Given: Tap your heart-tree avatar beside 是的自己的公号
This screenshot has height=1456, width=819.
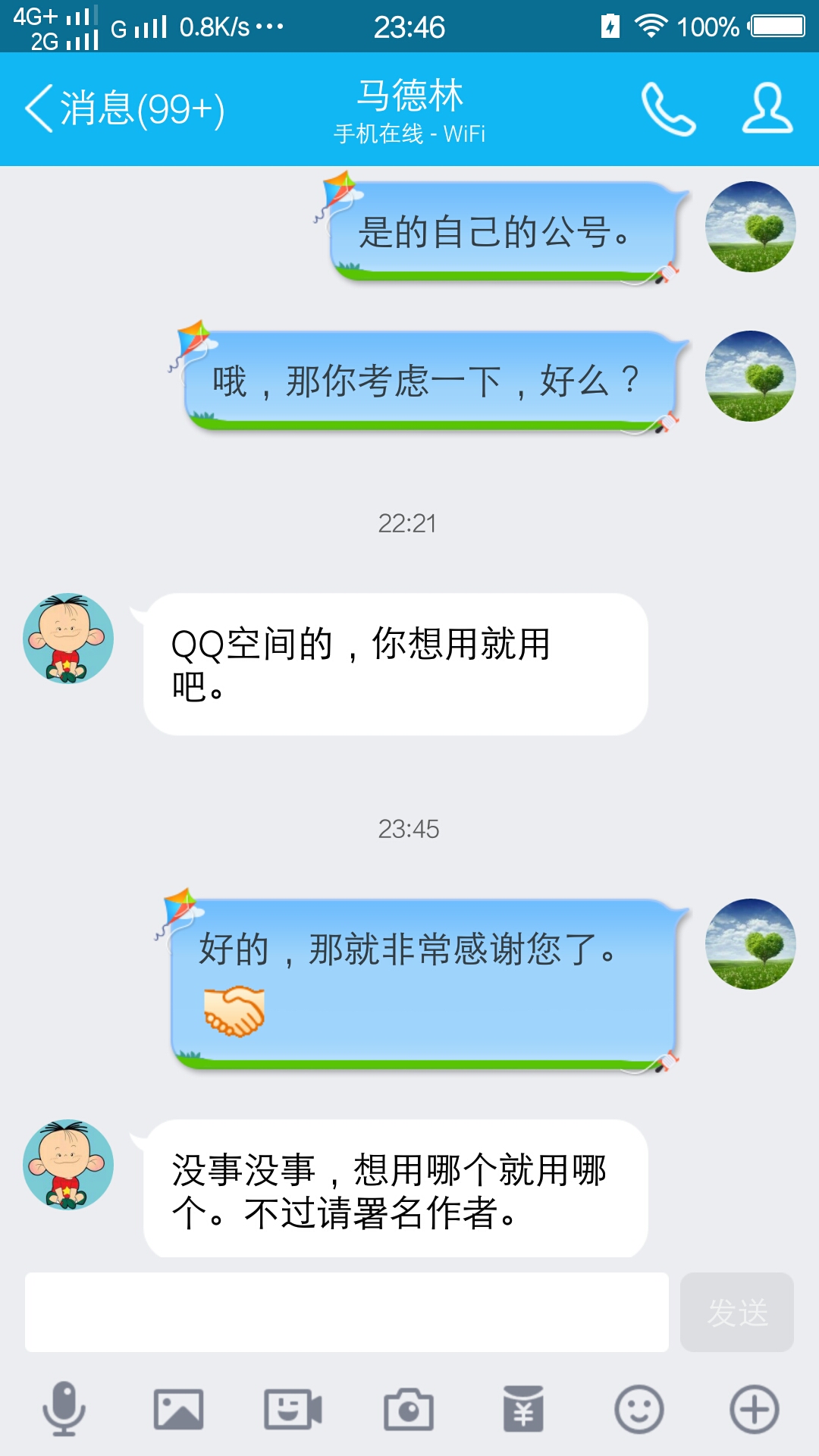Looking at the screenshot, I should [750, 227].
